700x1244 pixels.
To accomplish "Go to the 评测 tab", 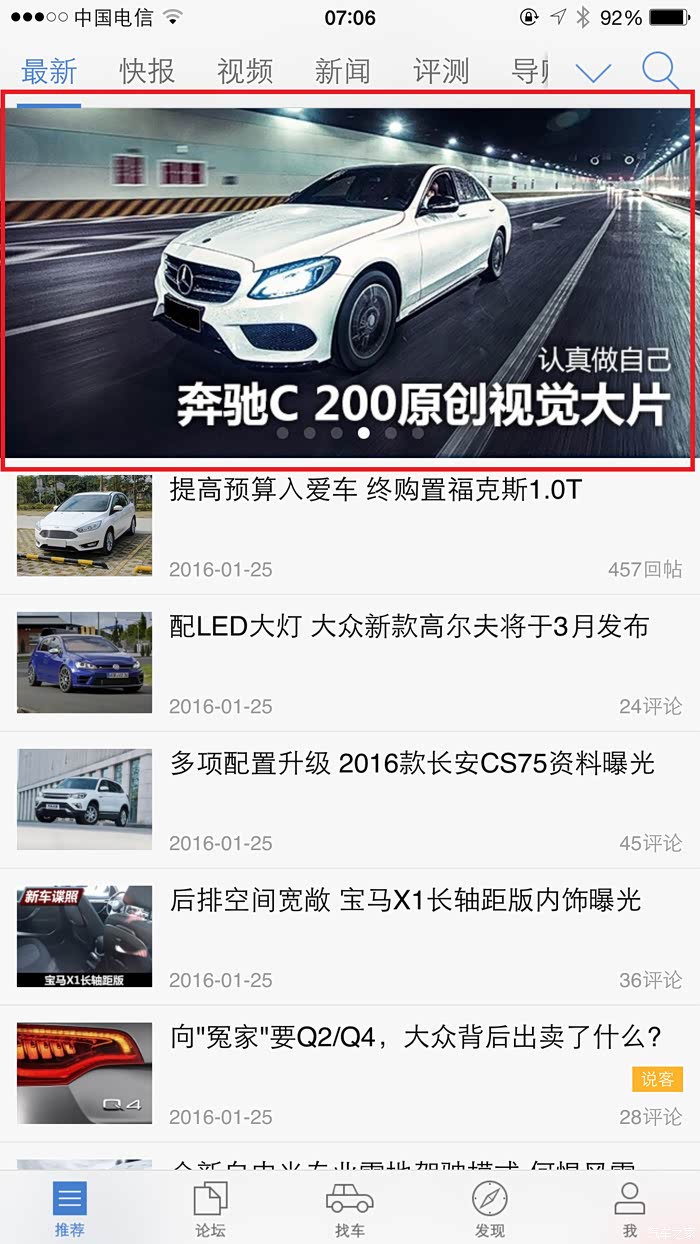I will (x=441, y=71).
